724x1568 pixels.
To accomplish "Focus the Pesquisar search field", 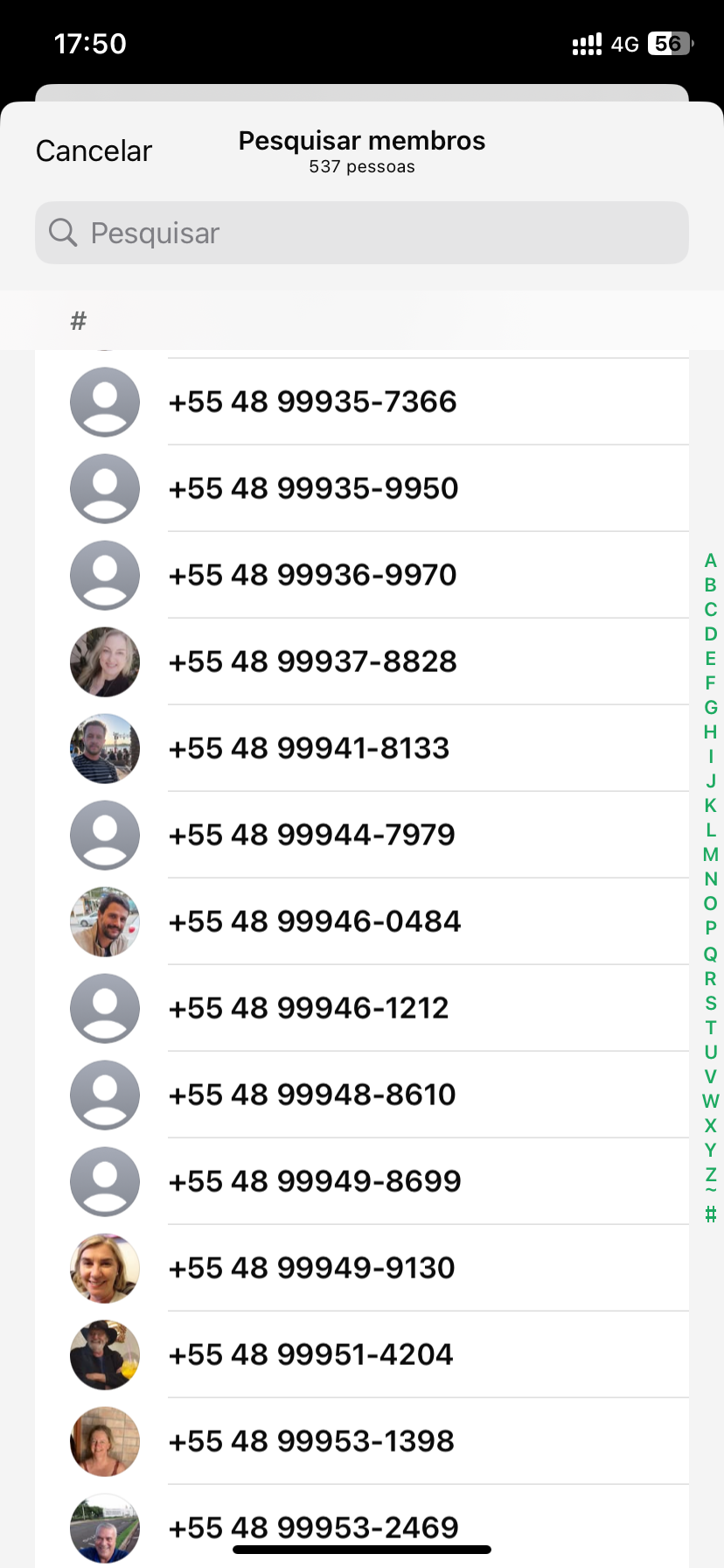I will (362, 233).
